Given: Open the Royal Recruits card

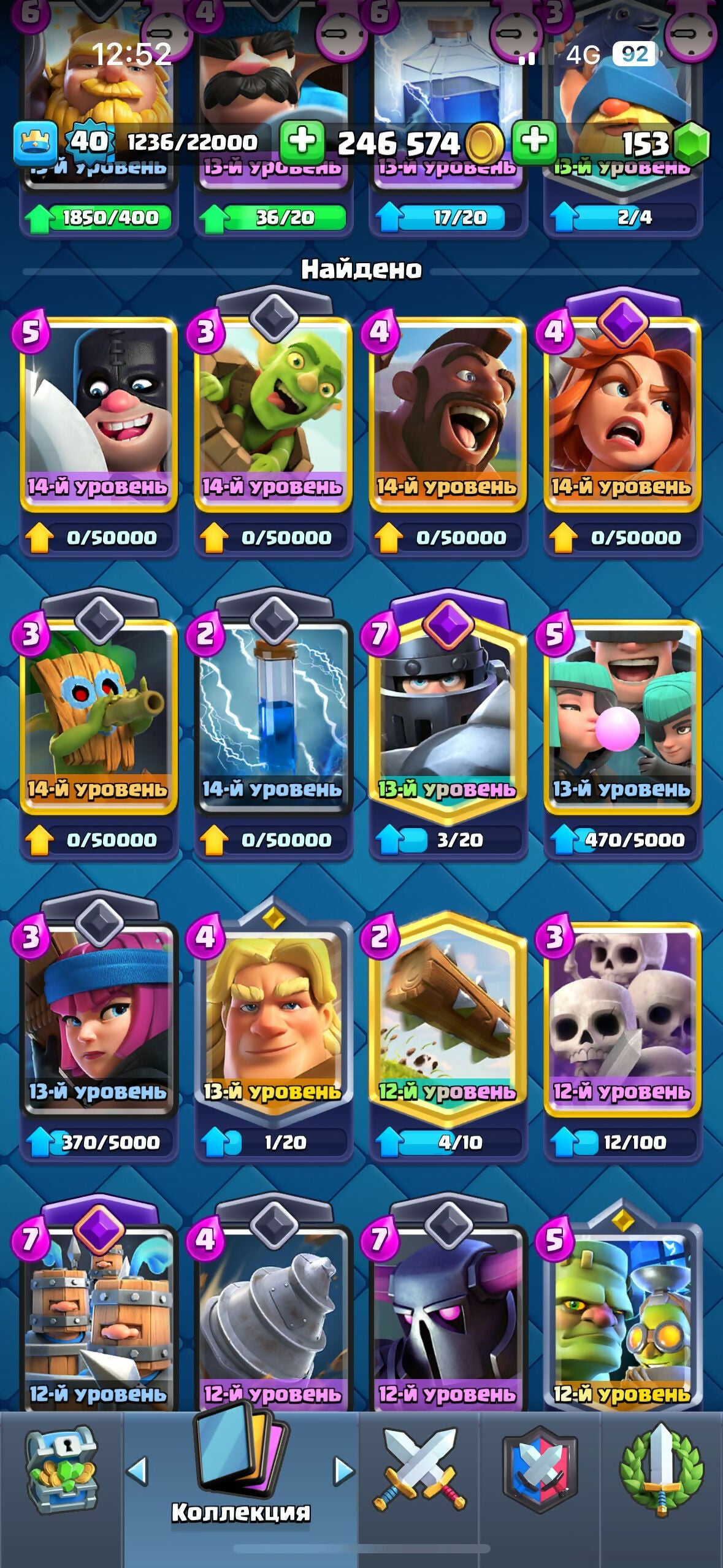Looking at the screenshot, I should pos(98,1319).
